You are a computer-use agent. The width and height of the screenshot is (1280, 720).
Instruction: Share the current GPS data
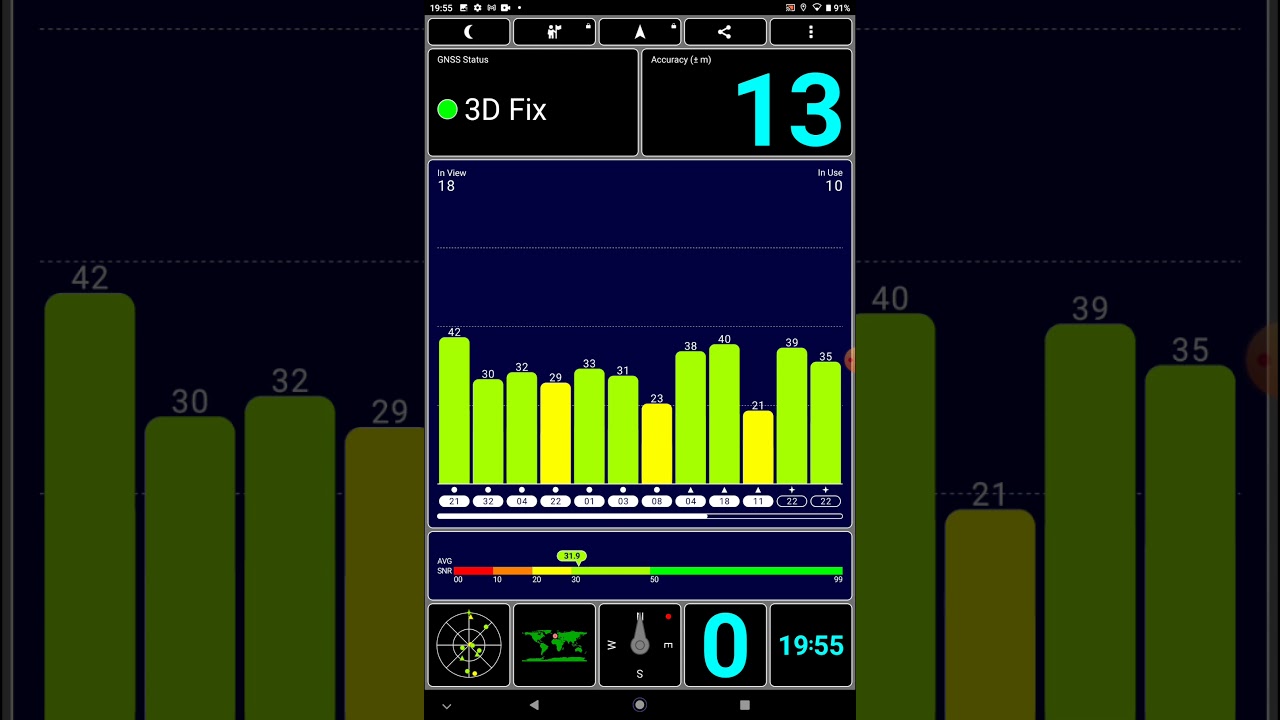tap(725, 32)
